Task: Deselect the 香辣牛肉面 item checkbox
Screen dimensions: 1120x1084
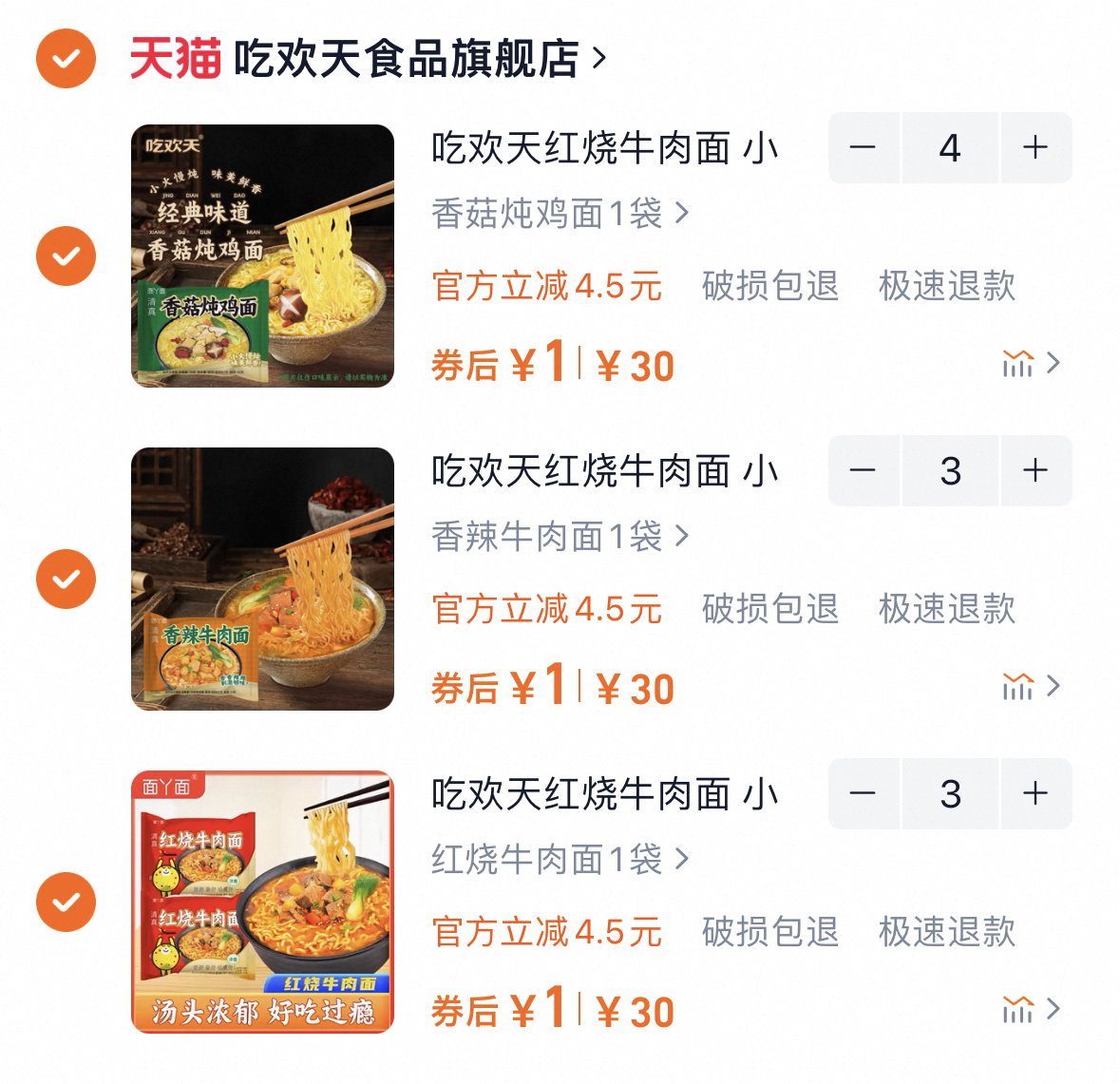Action: pos(66,579)
